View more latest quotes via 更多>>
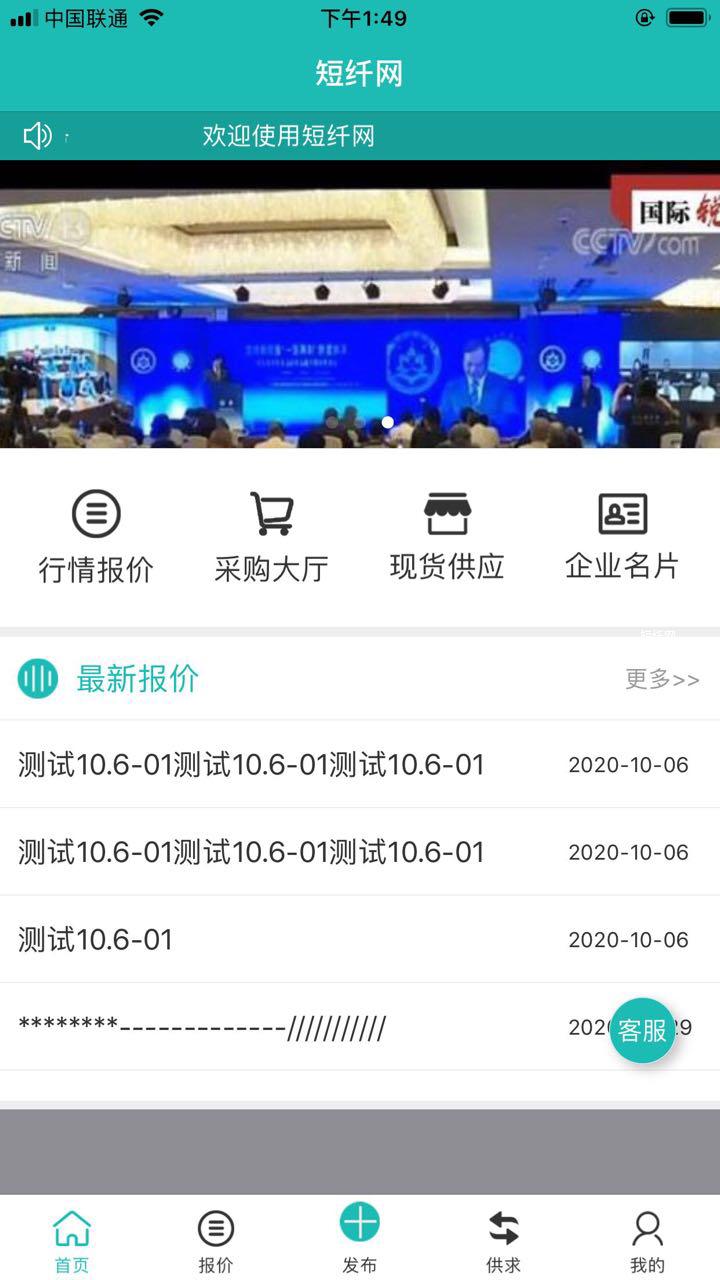This screenshot has height=1280, width=720. coord(662,680)
